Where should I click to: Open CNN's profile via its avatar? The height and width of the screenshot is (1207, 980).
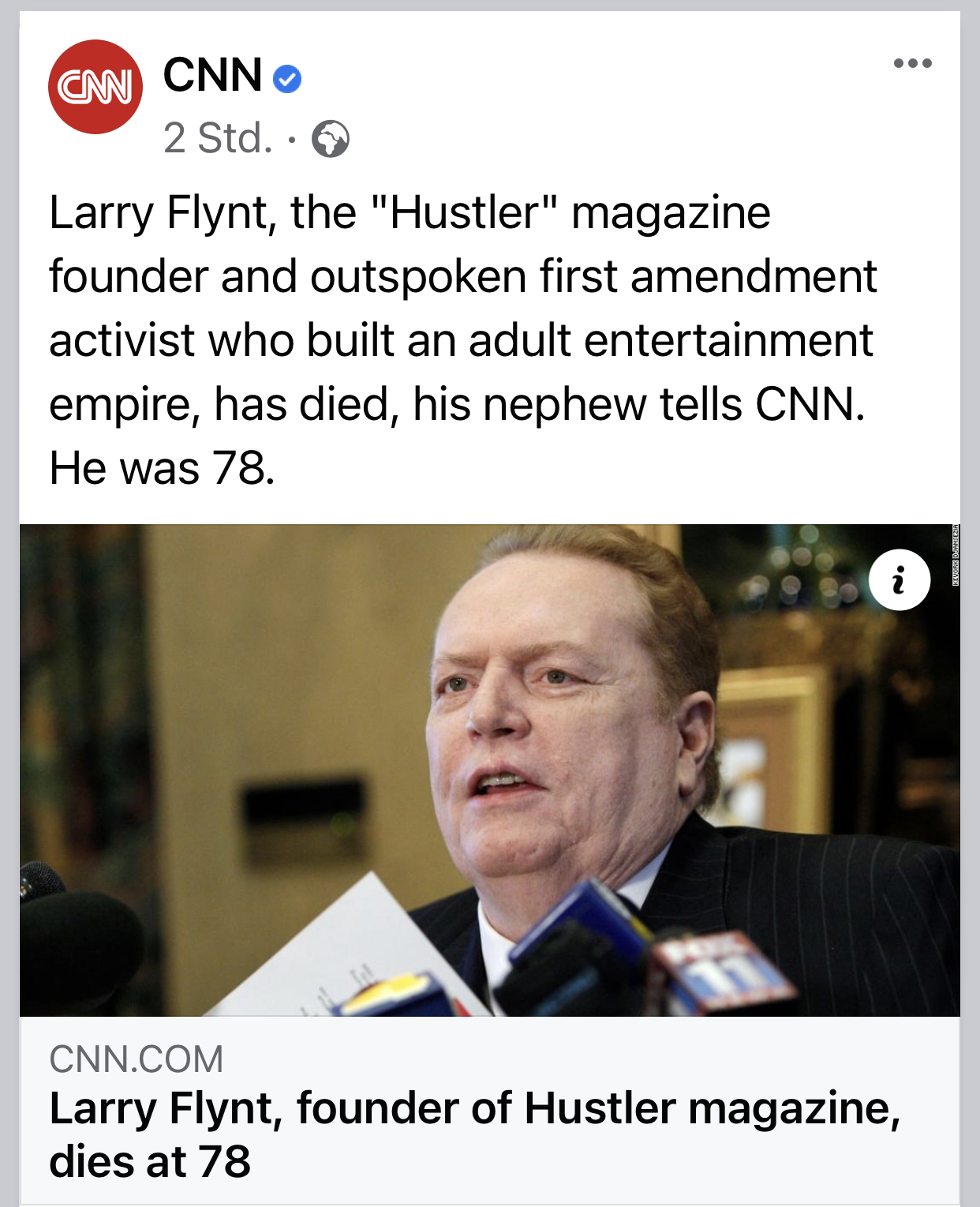95,87
